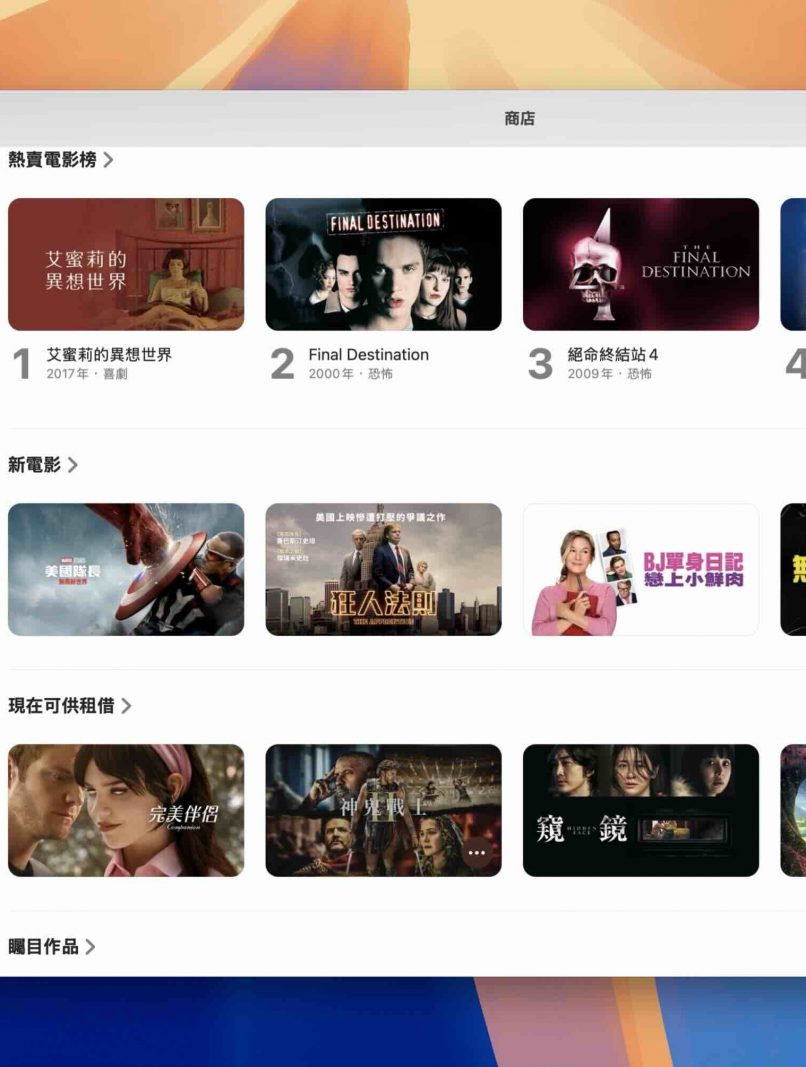This screenshot has height=1067, width=806.
Task: Open 狂人法則 movie card
Action: coord(383,569)
